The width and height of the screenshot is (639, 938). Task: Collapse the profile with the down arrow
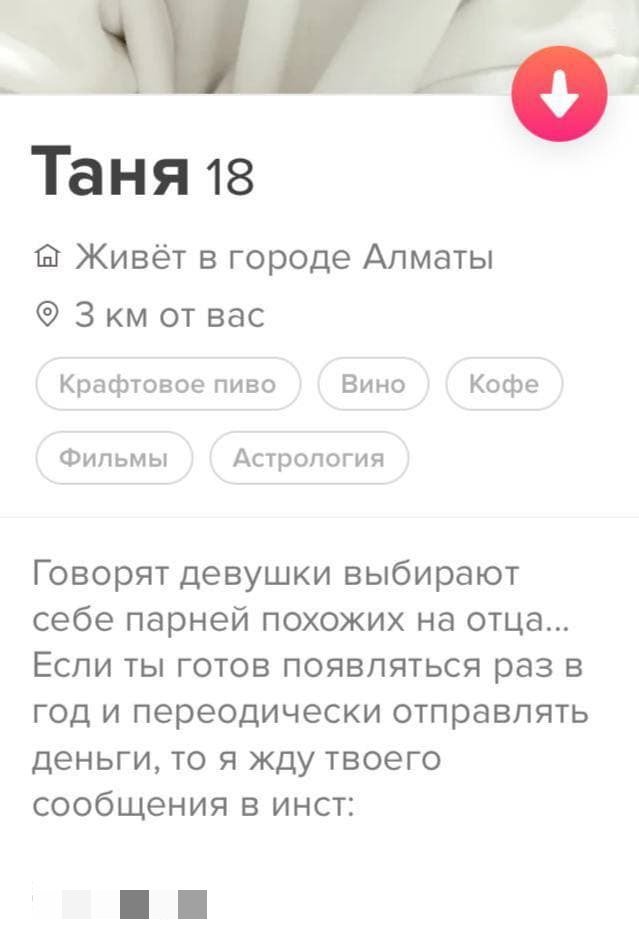coord(559,94)
